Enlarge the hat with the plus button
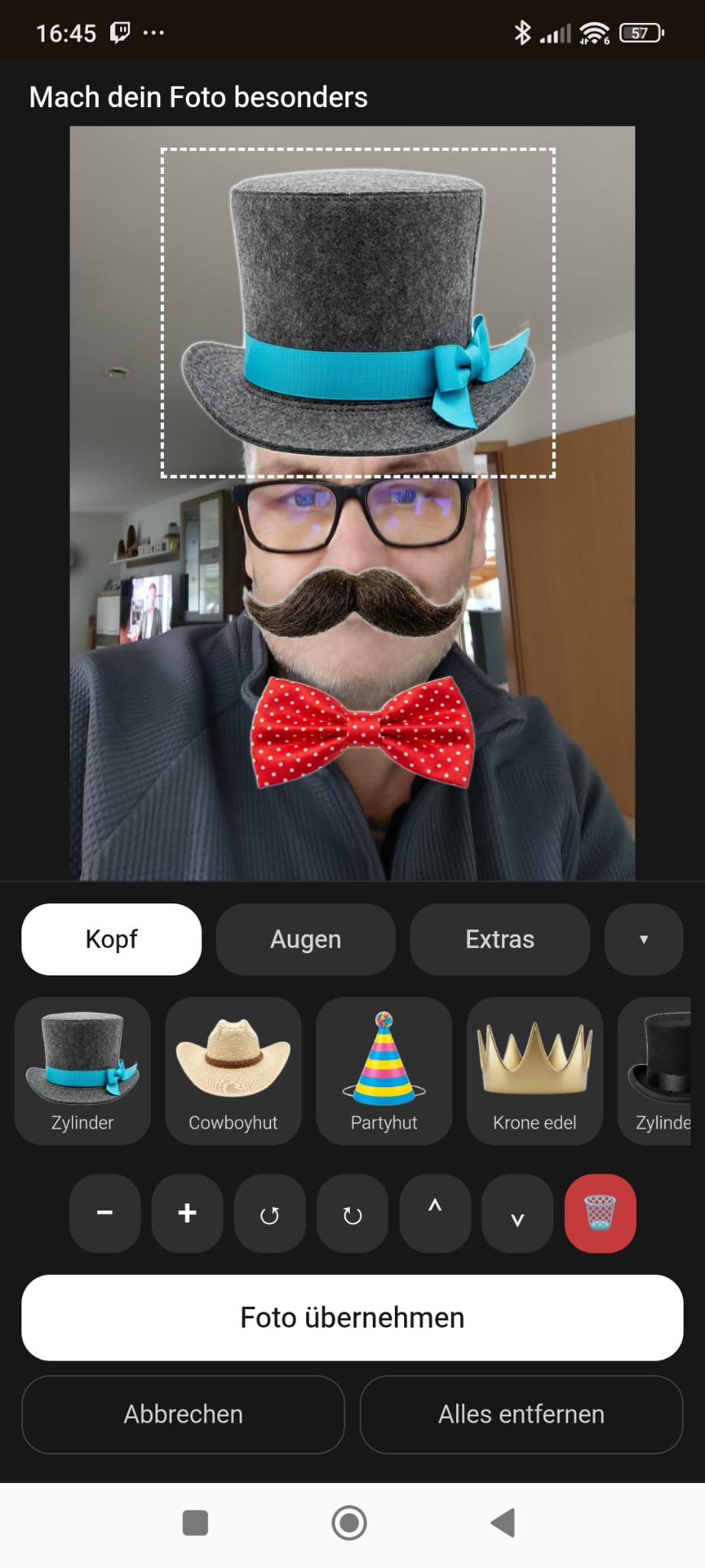This screenshot has height=1568, width=705. click(188, 1214)
